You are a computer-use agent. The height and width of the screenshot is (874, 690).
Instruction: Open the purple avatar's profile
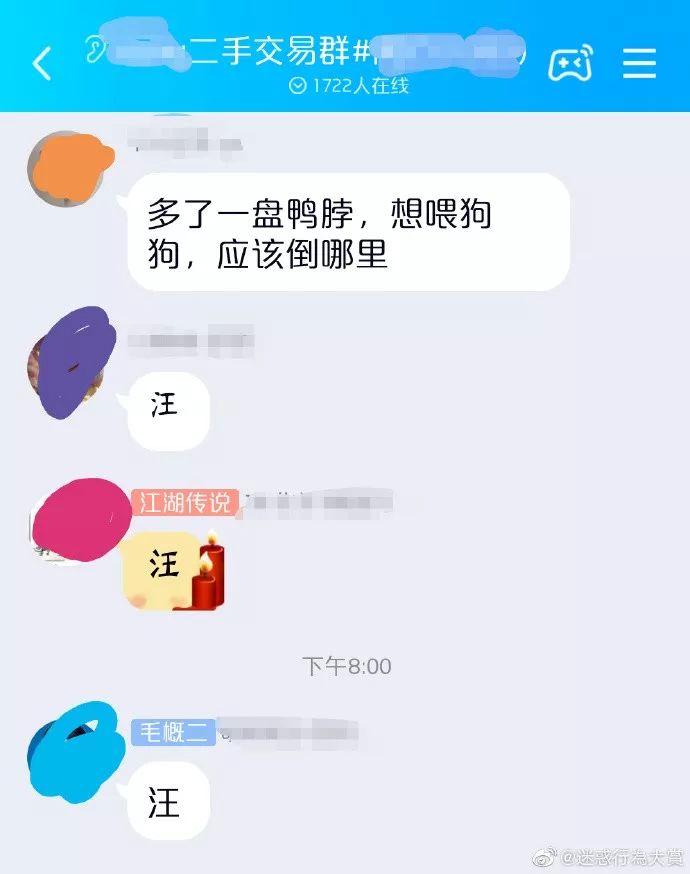pyautogui.click(x=70, y=362)
